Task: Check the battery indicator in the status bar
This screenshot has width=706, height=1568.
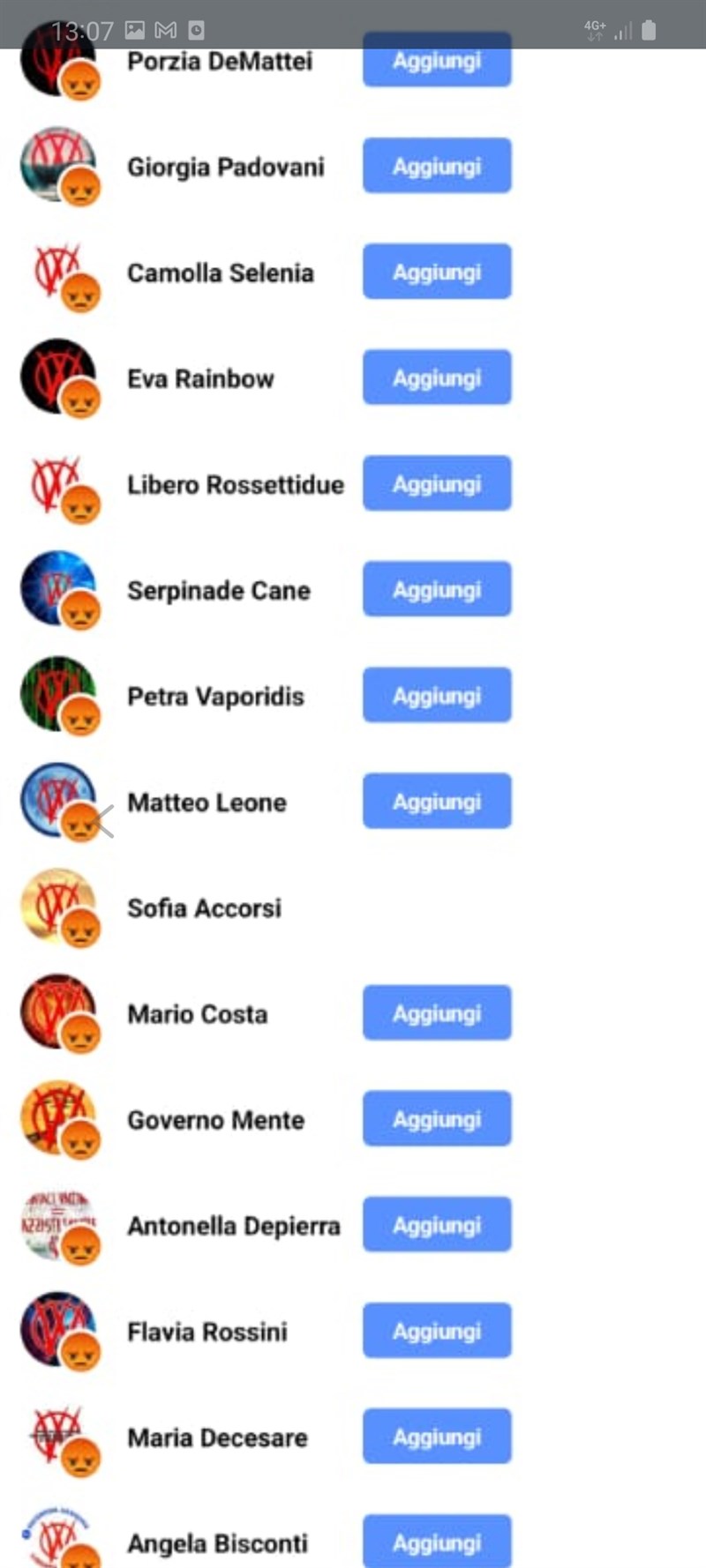Action: [649, 29]
